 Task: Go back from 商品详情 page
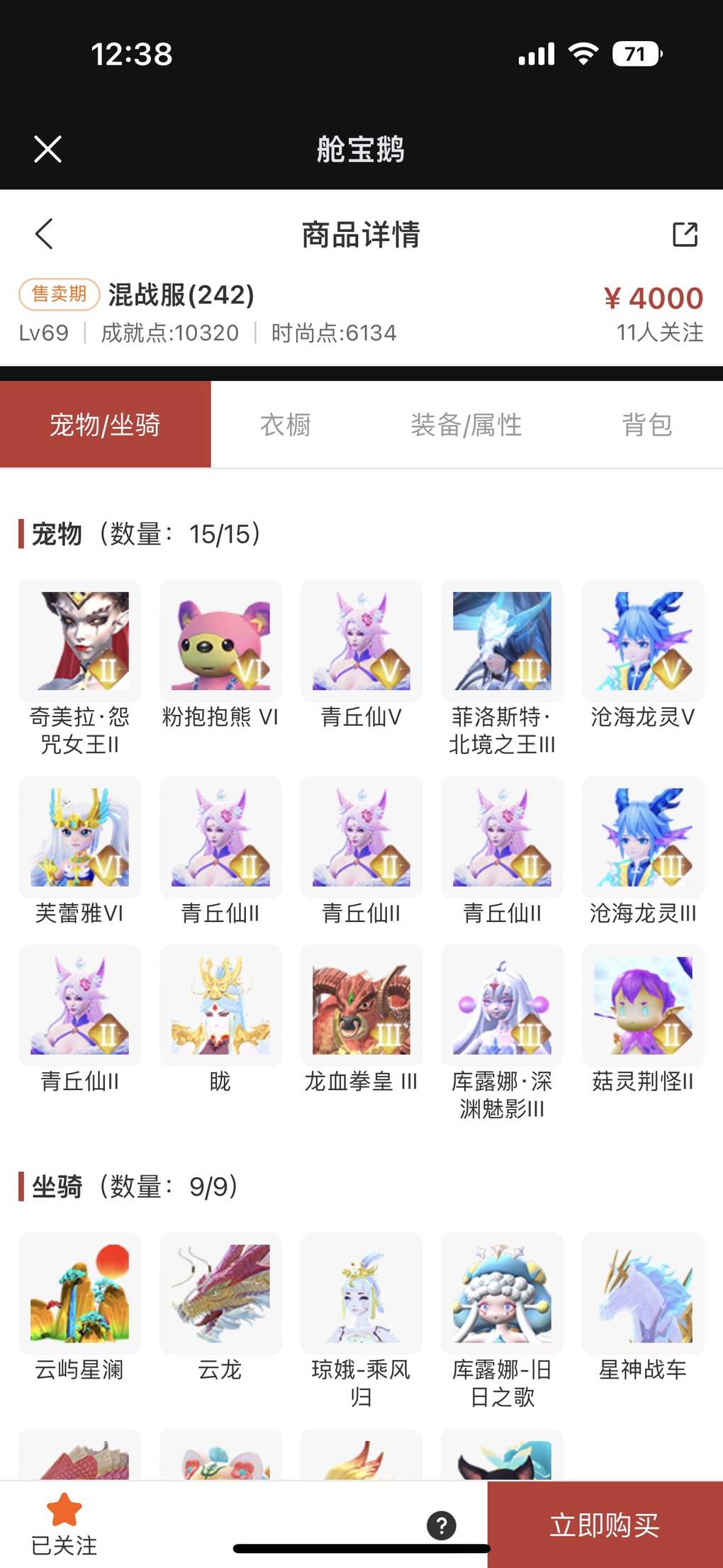[44, 234]
